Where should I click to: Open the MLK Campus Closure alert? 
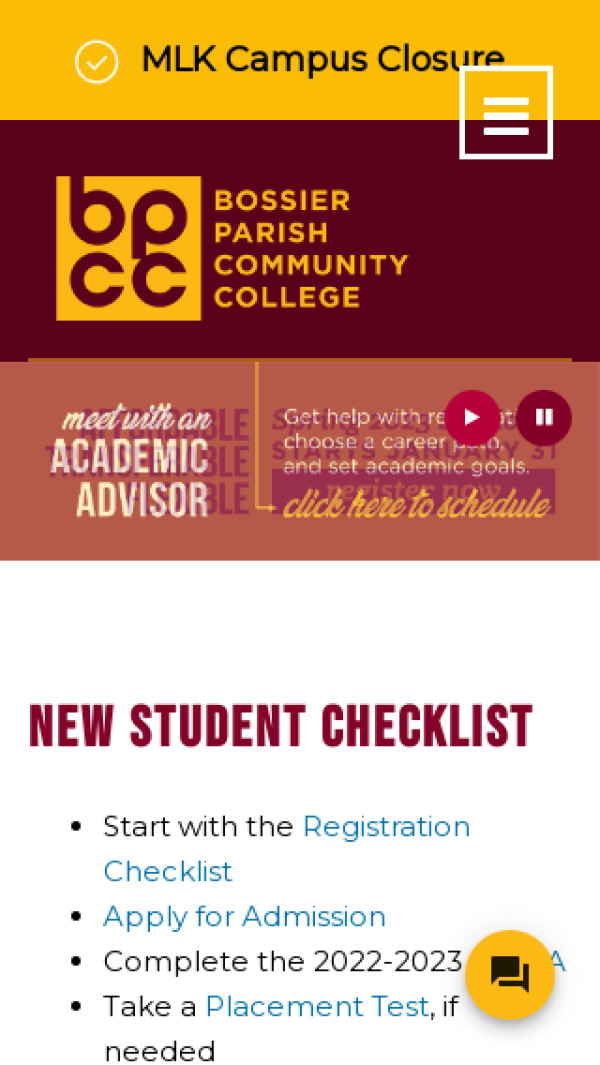[x=290, y=60]
